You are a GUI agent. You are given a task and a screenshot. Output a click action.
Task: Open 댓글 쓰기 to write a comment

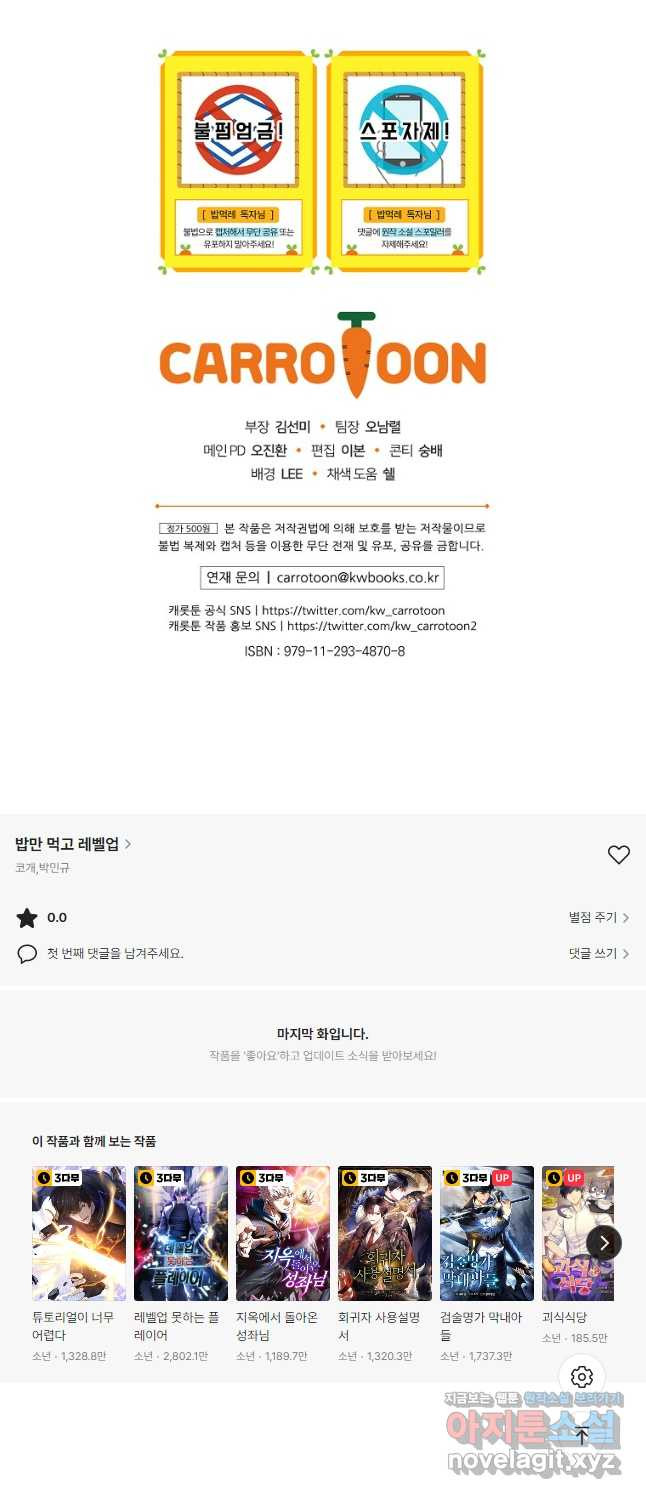tap(598, 954)
